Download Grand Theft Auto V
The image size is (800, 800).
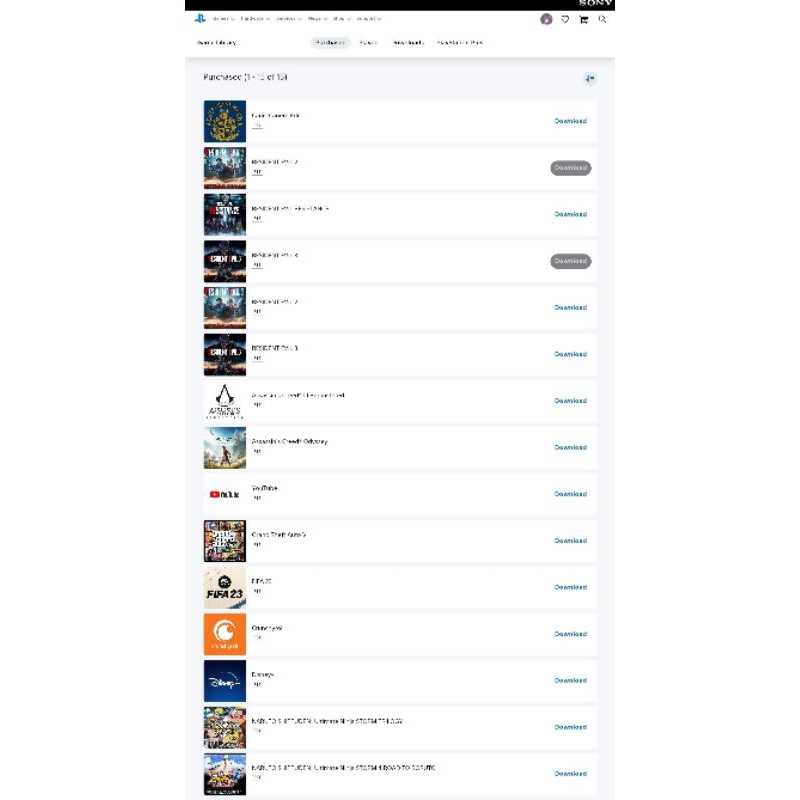pyautogui.click(x=570, y=541)
